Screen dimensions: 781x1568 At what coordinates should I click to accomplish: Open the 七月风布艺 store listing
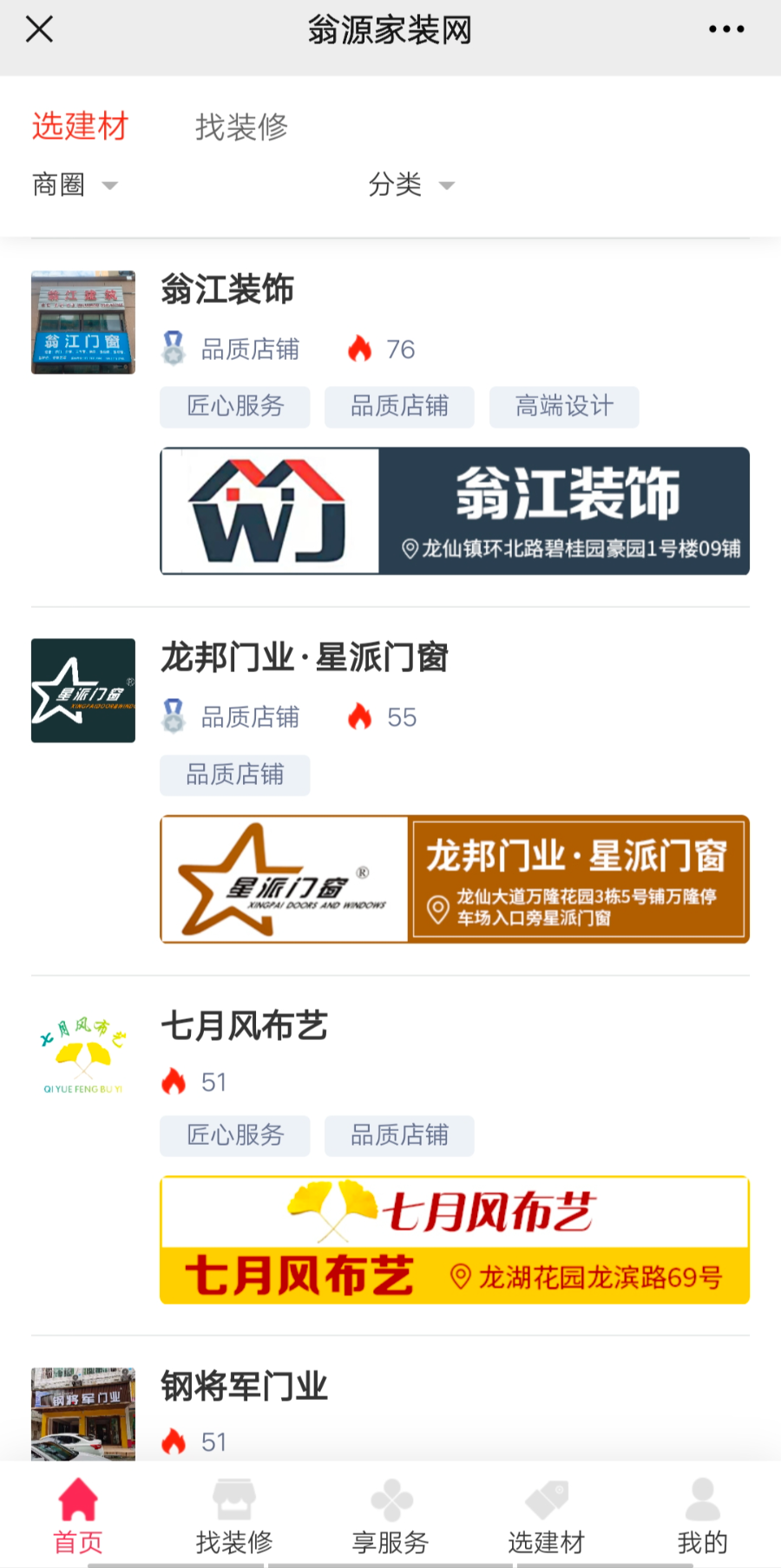244,1026
